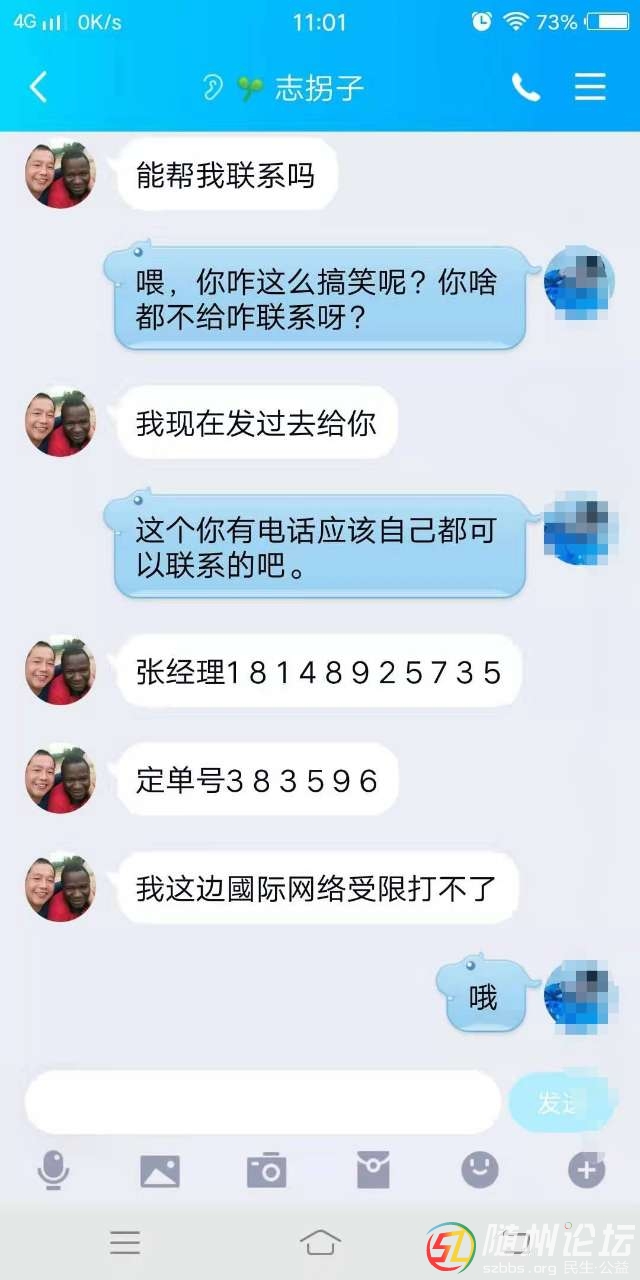Record a voice message with the microphone
The image size is (640, 1280).
[x=53, y=1169]
